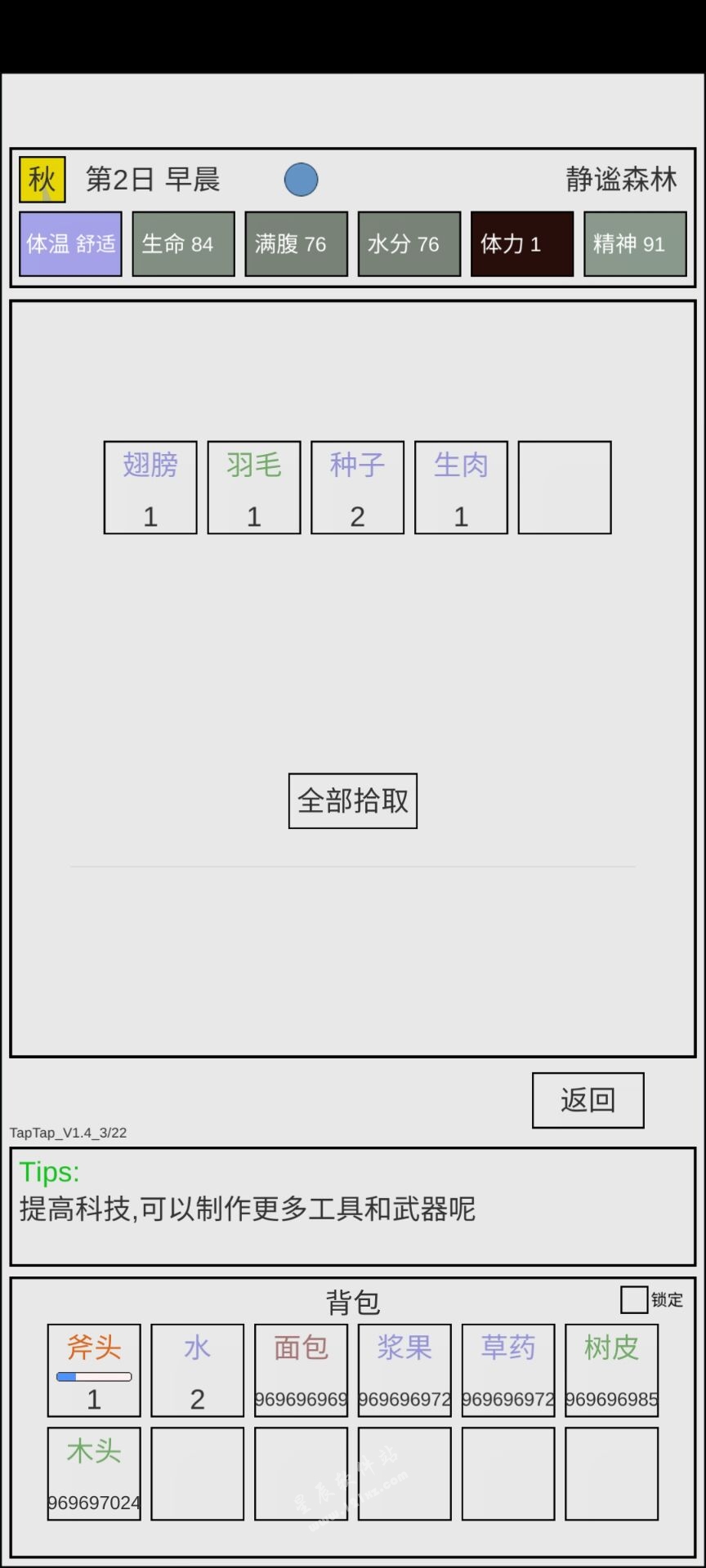Choose 草药 from the backpack
The image size is (706, 1568).
click(507, 1370)
